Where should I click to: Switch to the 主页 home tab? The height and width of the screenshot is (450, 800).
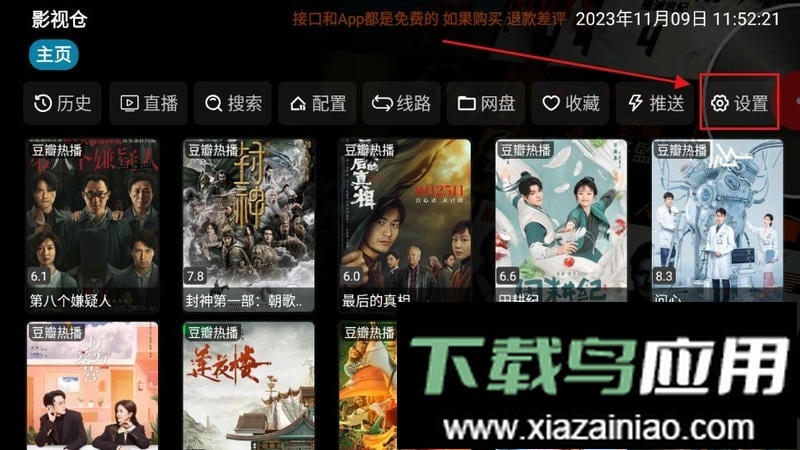click(x=54, y=55)
